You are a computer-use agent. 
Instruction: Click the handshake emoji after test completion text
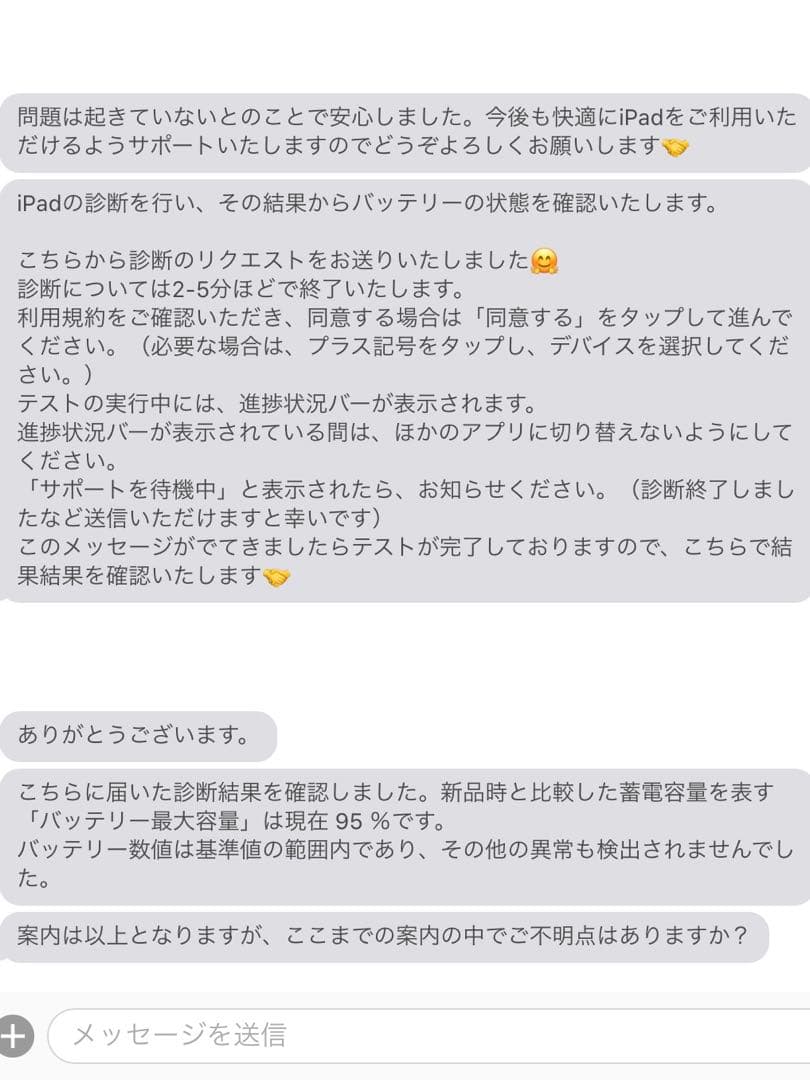[278, 575]
